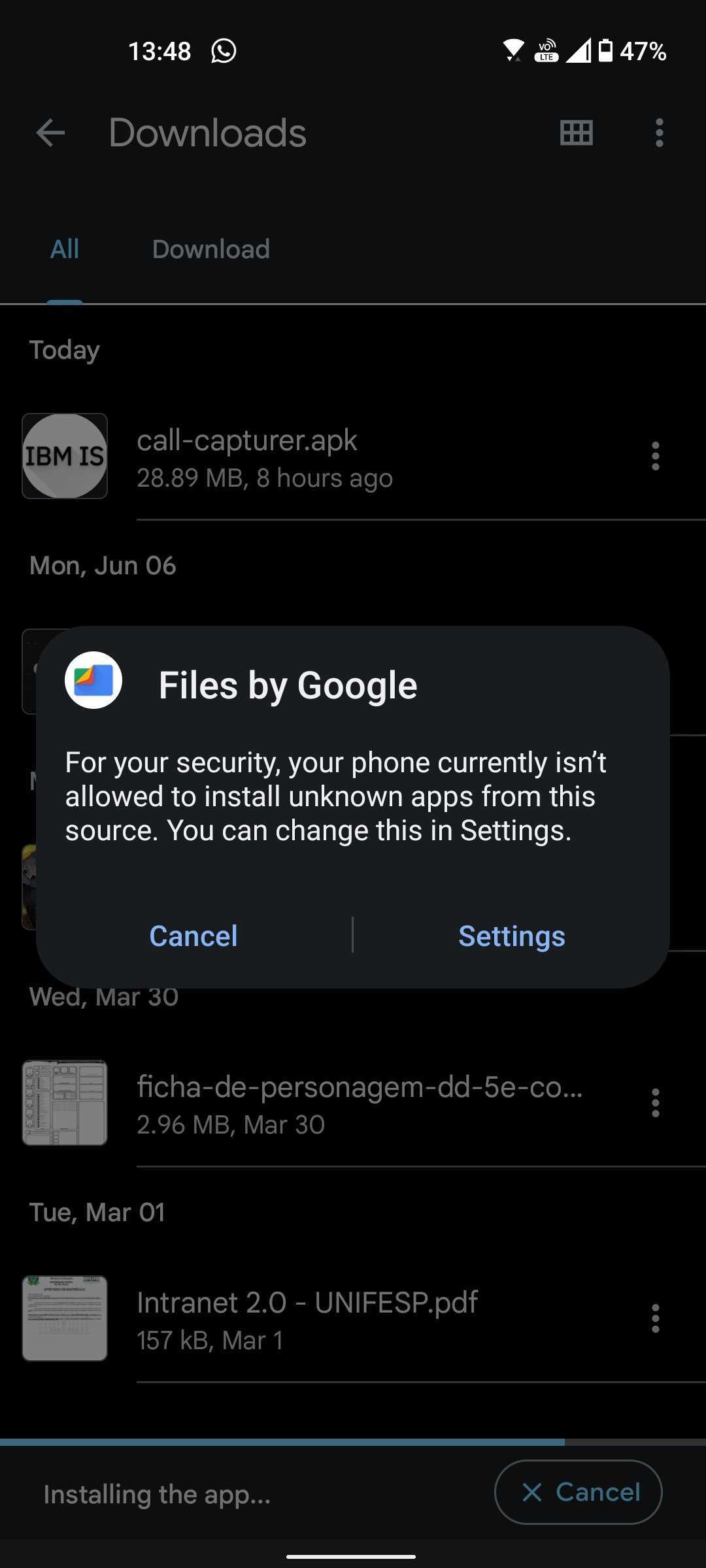Tap the back arrow to exit Downloads
Screen dimensions: 706x1568
[x=49, y=133]
